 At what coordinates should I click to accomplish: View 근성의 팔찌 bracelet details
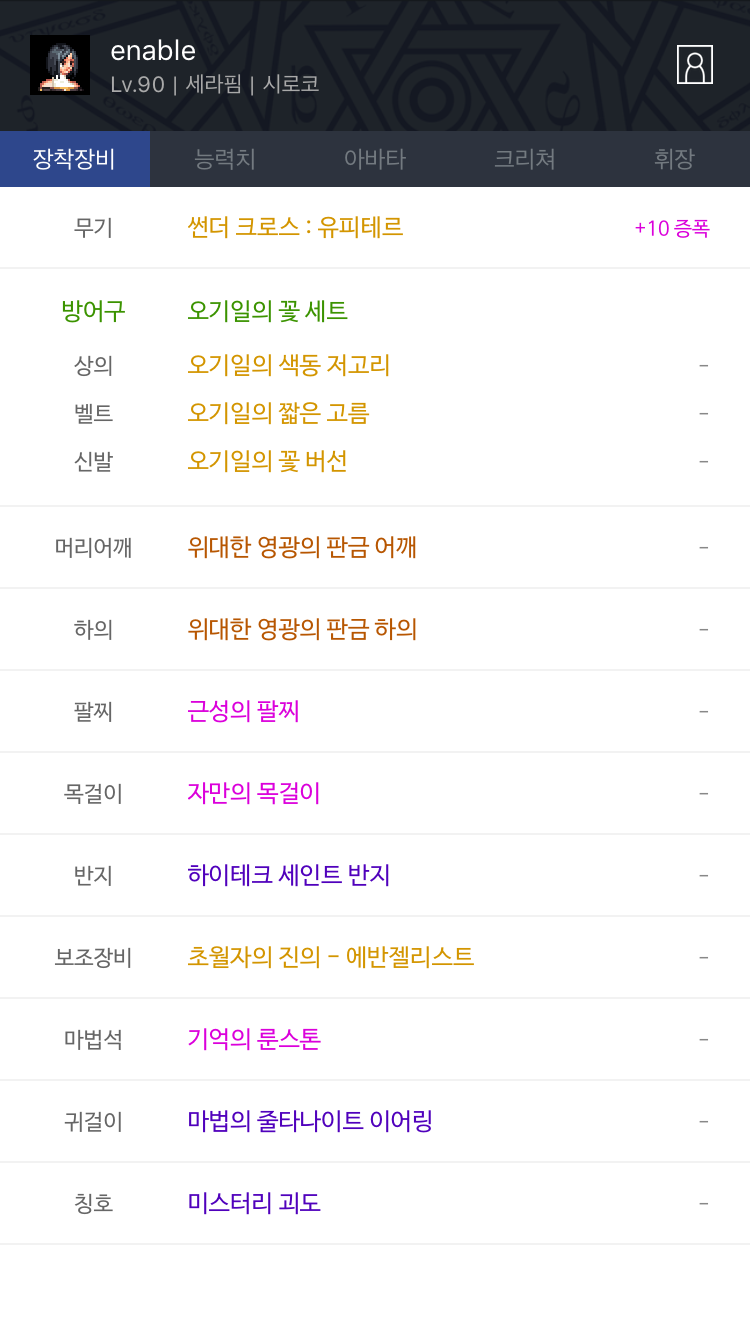375,711
